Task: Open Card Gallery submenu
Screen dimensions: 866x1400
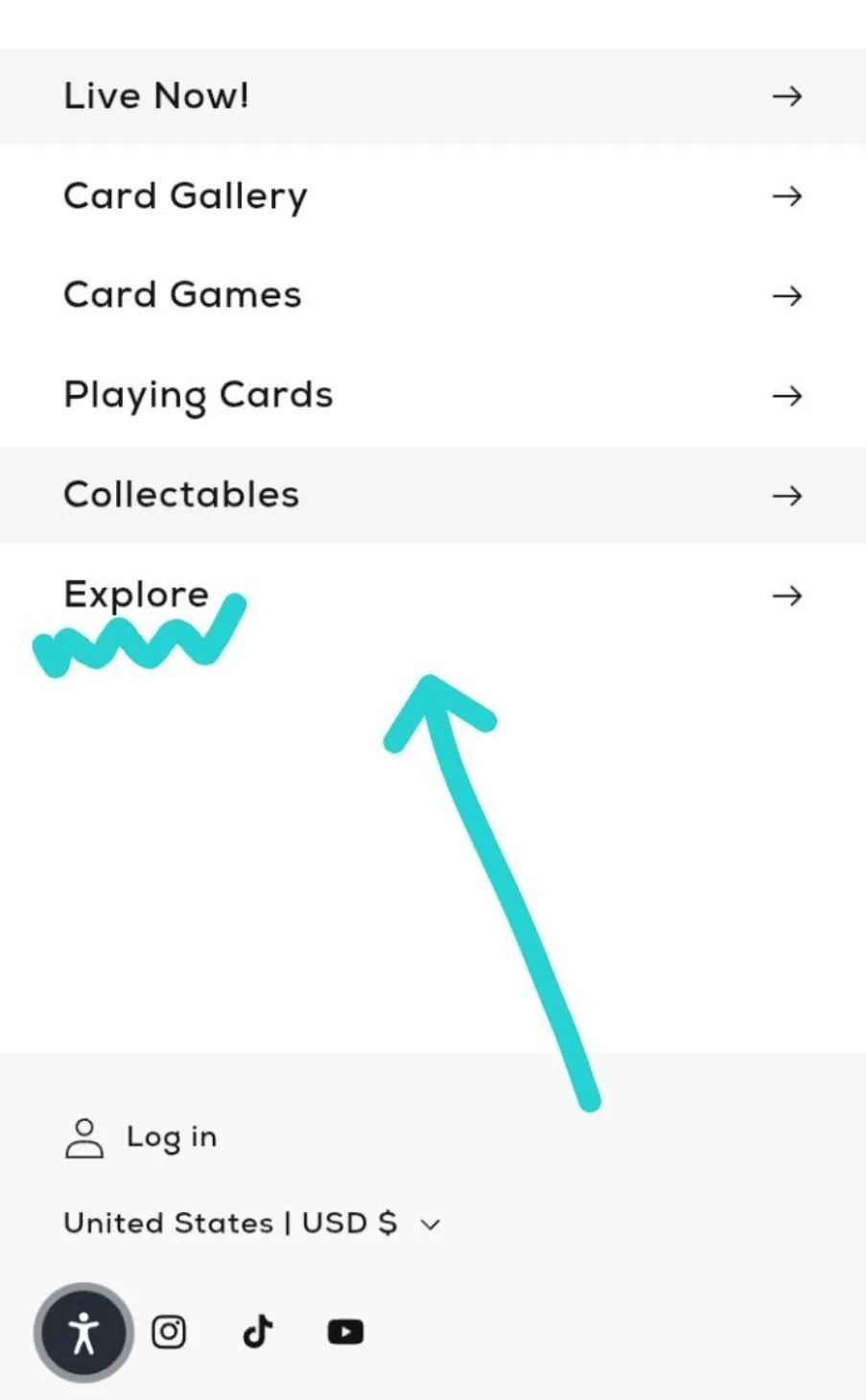Action: click(x=432, y=196)
